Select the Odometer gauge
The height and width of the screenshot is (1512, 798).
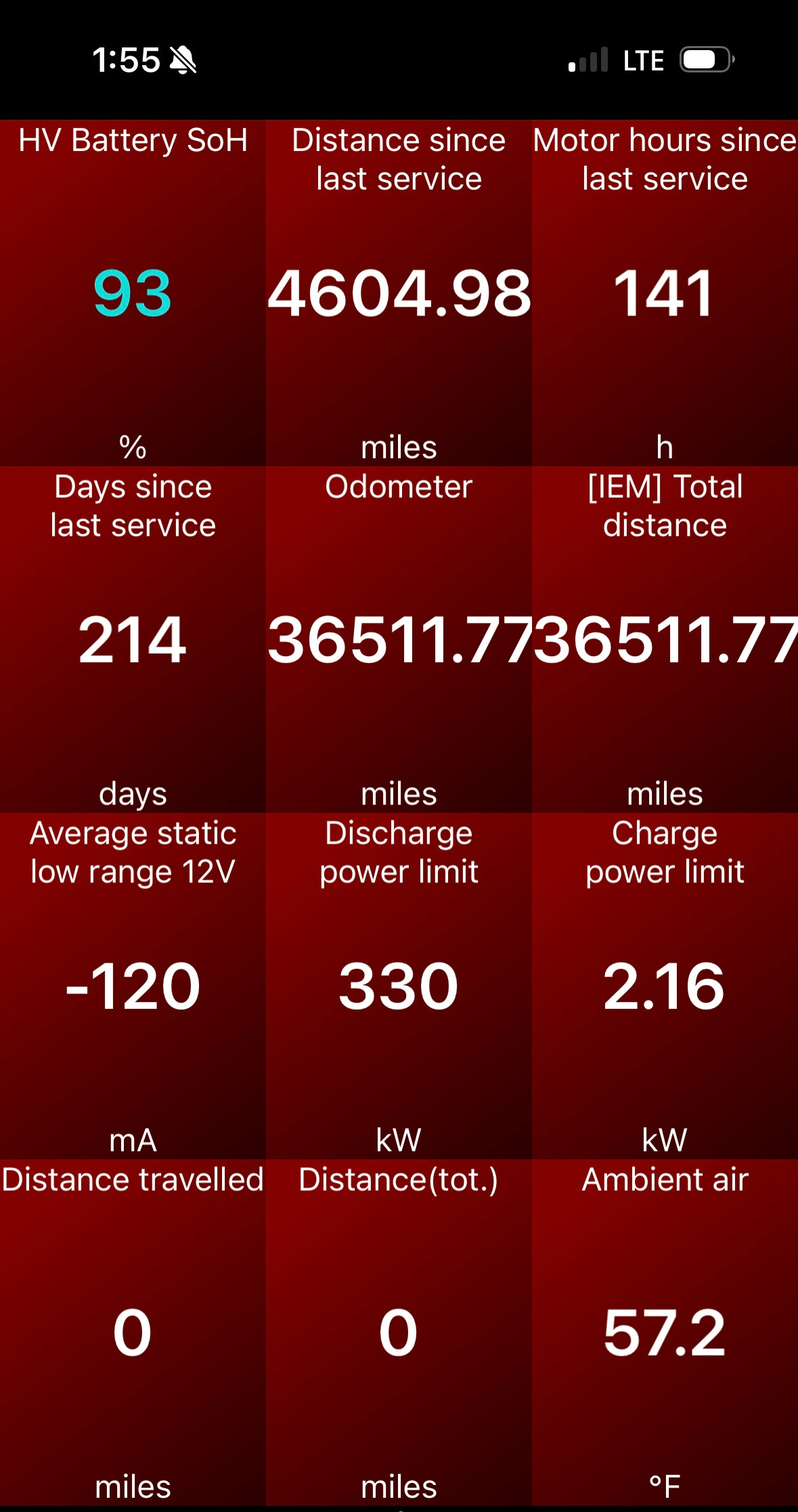399,640
